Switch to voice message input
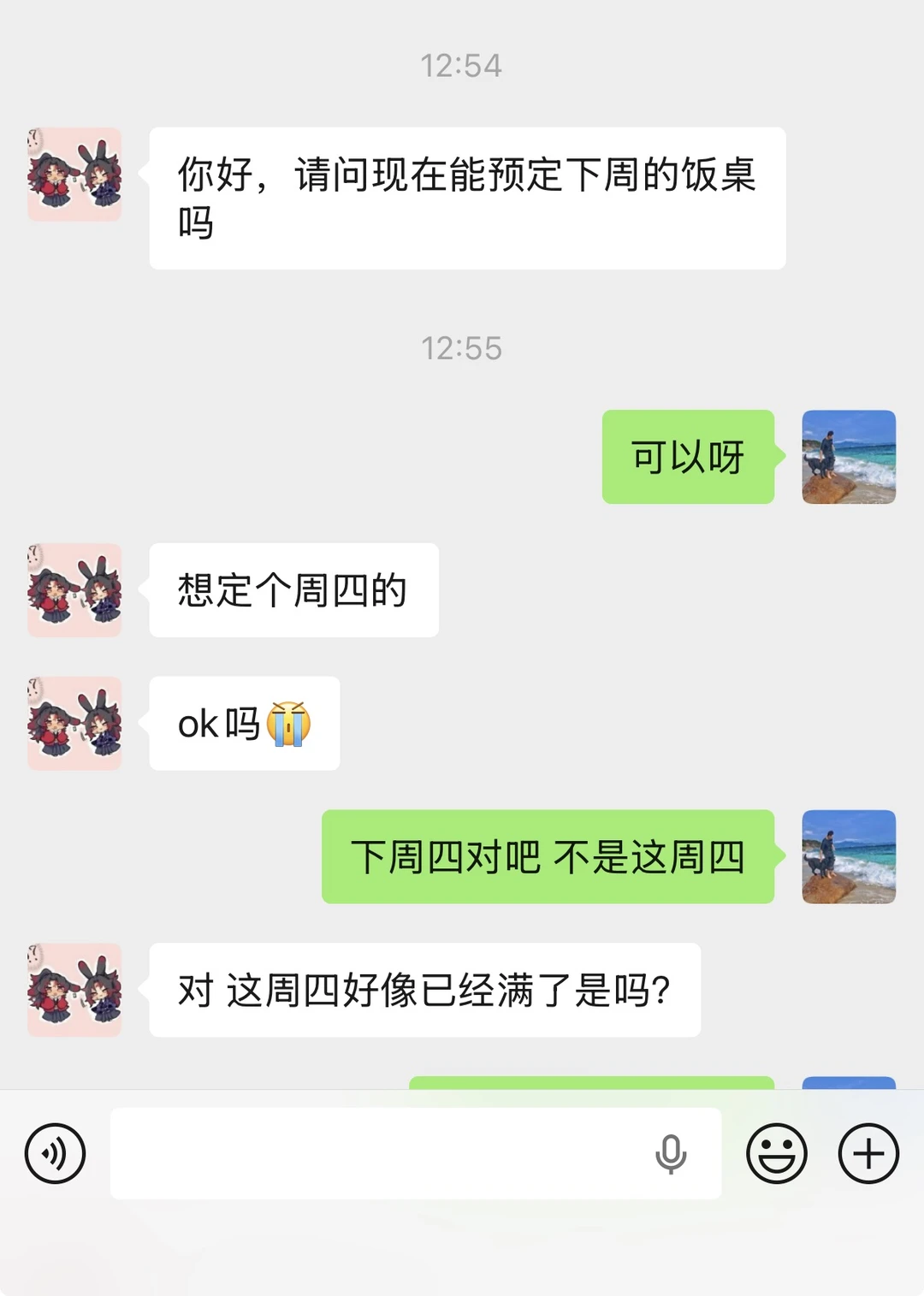 point(56,1153)
